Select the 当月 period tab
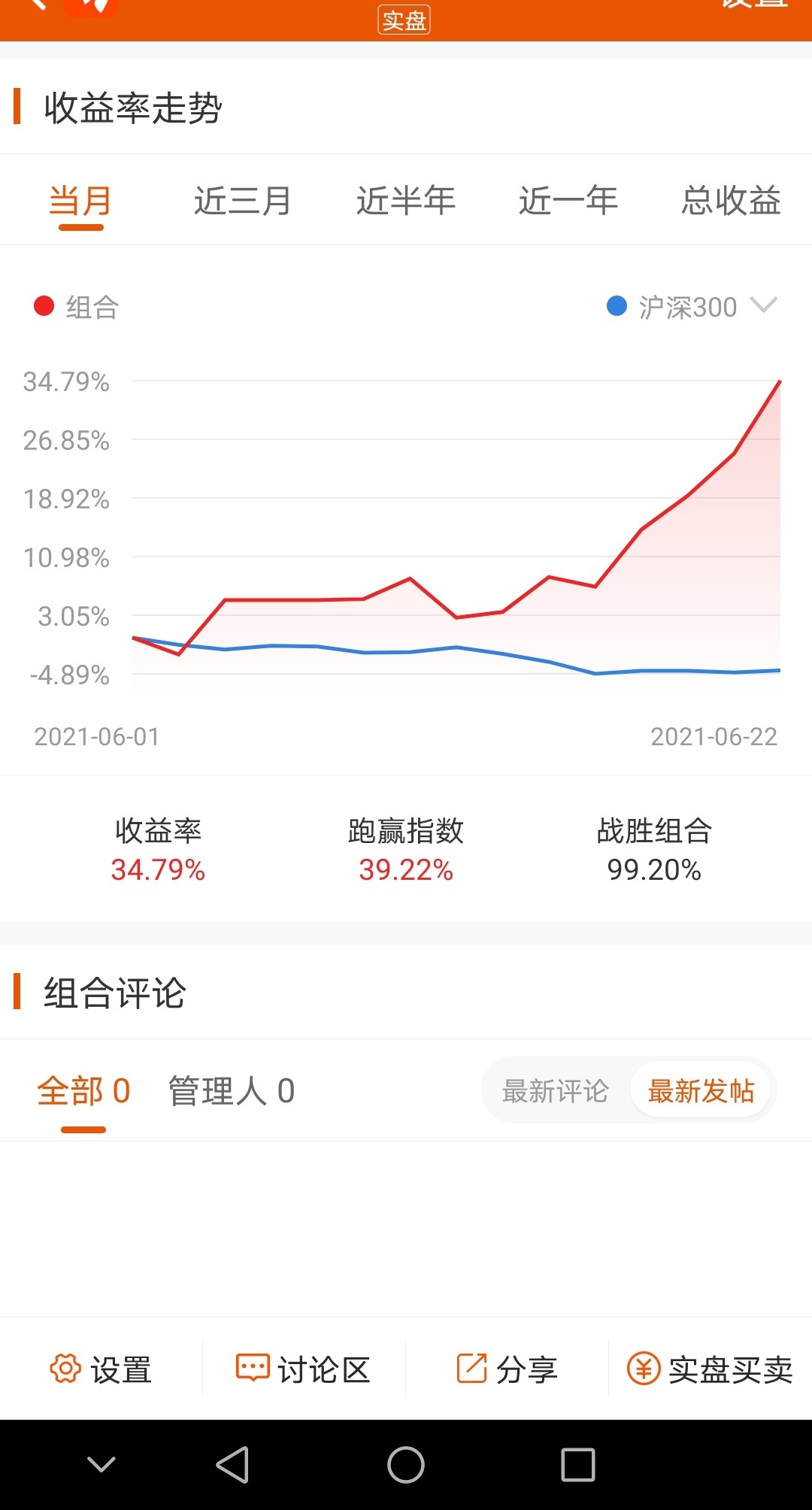The image size is (812, 1510). tap(80, 201)
